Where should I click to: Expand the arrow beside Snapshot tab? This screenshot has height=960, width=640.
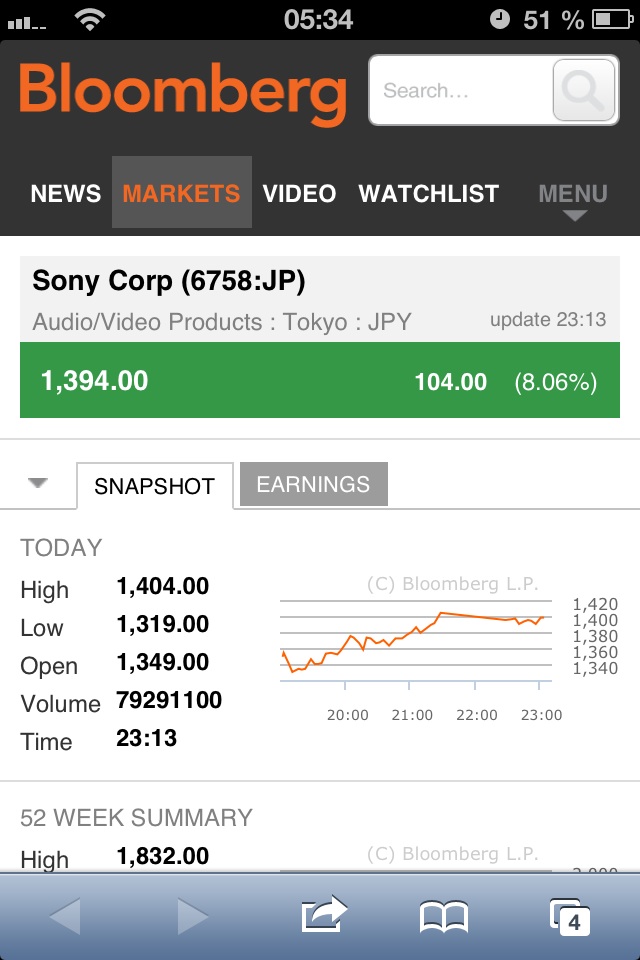pyautogui.click(x=38, y=483)
